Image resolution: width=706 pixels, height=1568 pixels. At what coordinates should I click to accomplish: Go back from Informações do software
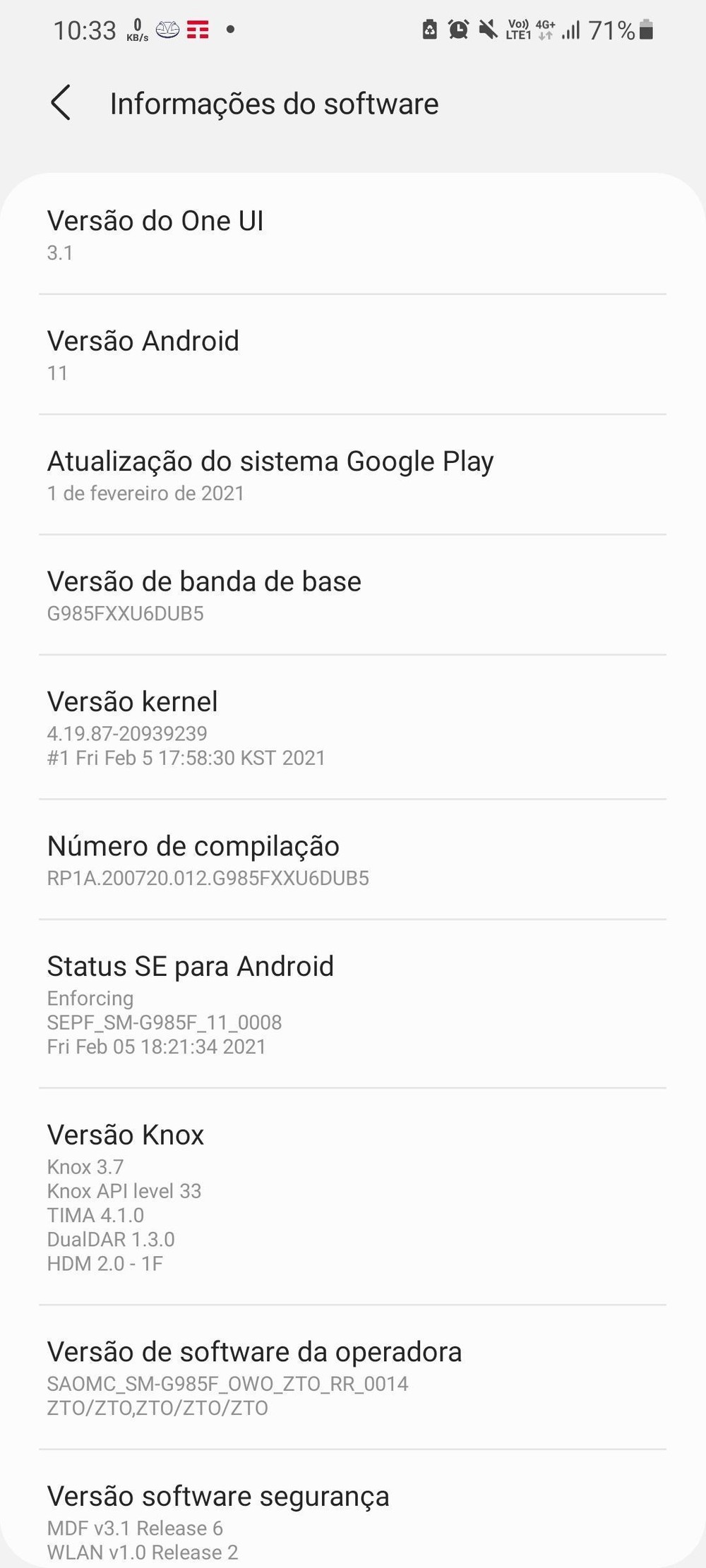(61, 103)
